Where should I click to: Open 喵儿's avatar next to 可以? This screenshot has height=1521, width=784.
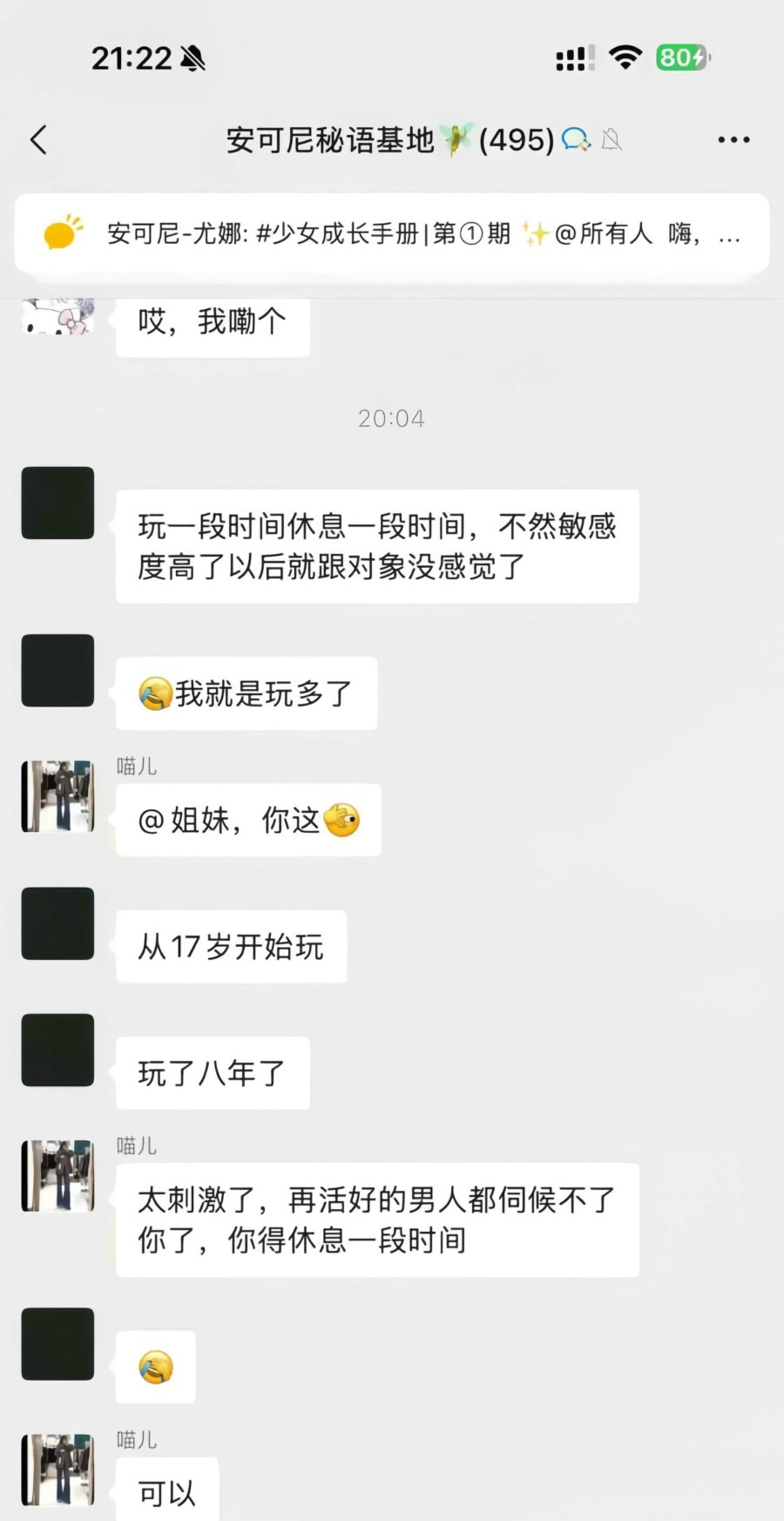coord(57,1470)
